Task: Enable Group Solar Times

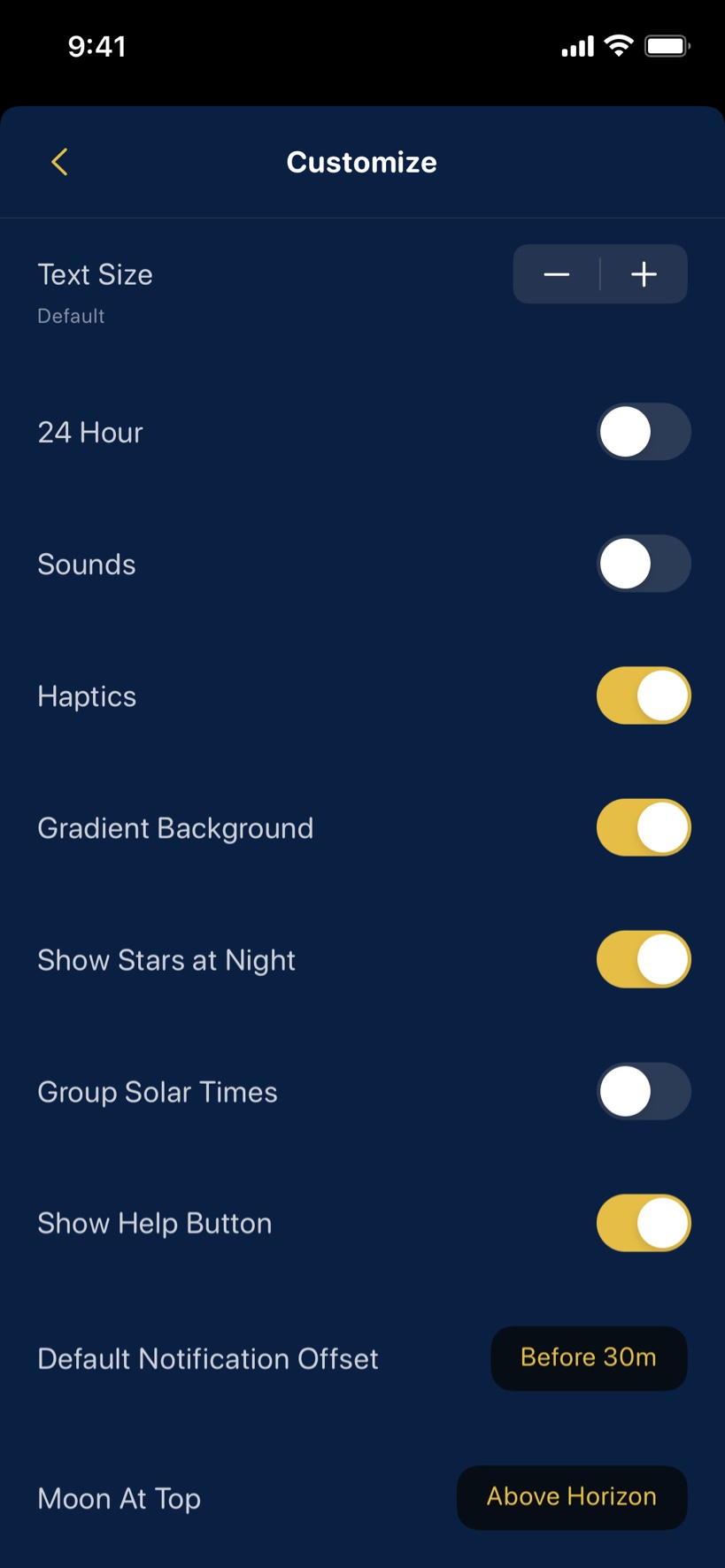Action: click(644, 1091)
